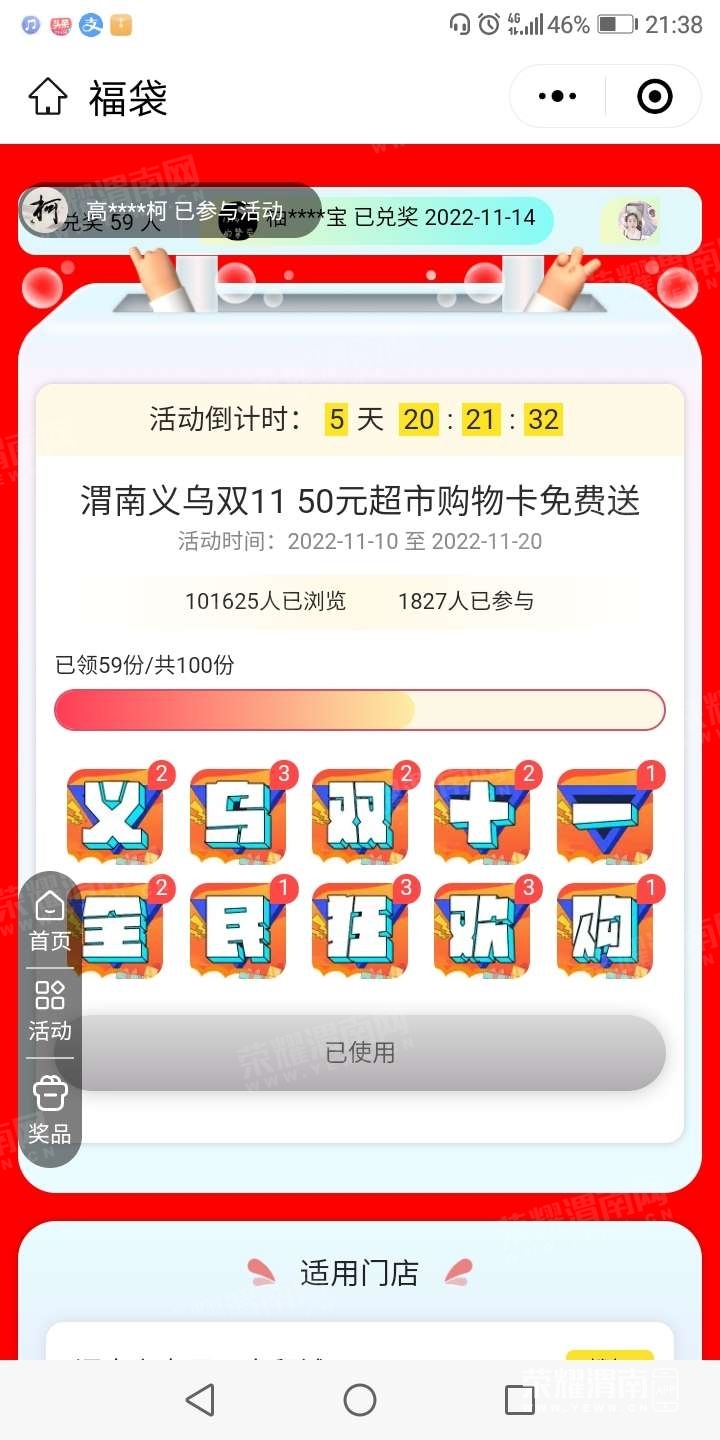The height and width of the screenshot is (1440, 720).
Task: Open 活动 in the floating side menu
Action: click(50, 1011)
